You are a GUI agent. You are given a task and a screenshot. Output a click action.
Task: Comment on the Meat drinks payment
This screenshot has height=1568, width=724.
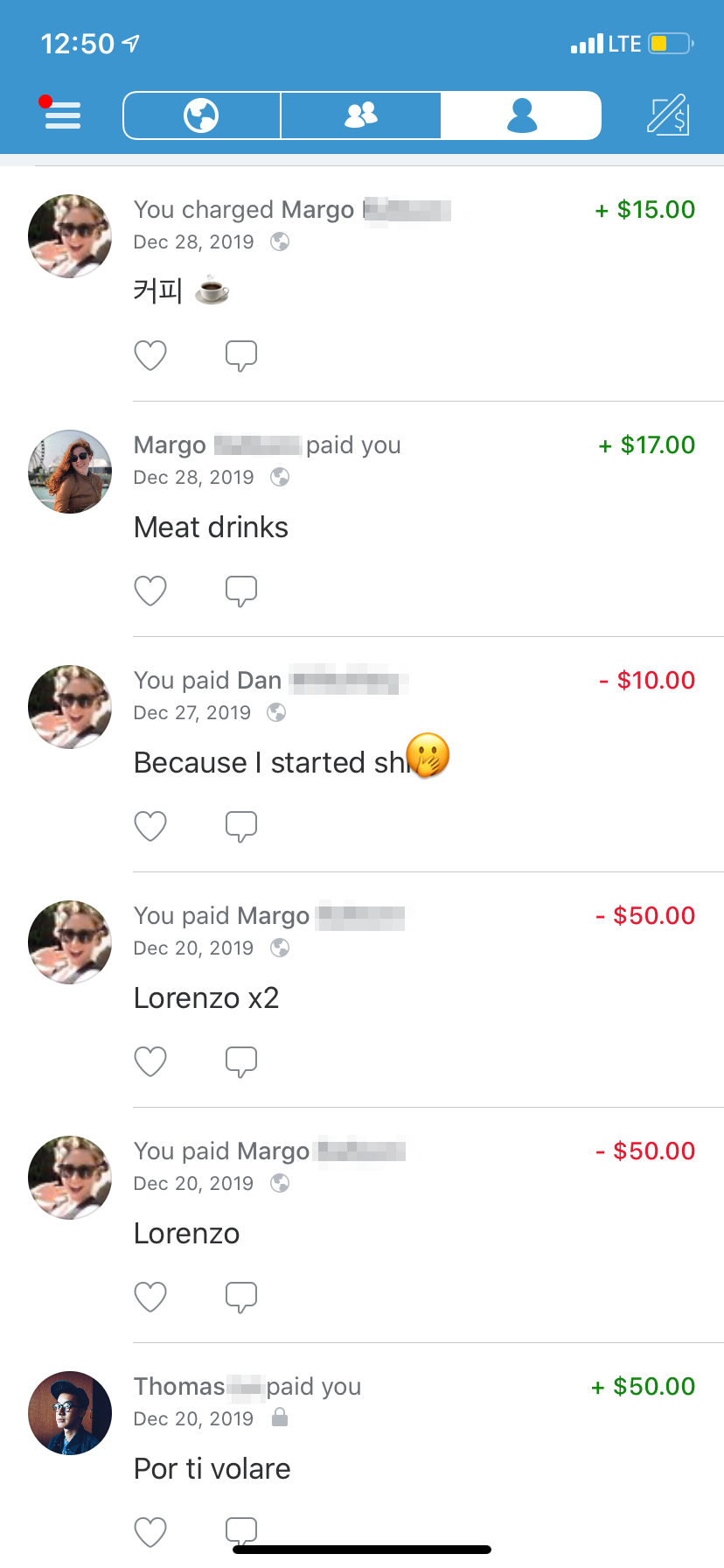241,591
